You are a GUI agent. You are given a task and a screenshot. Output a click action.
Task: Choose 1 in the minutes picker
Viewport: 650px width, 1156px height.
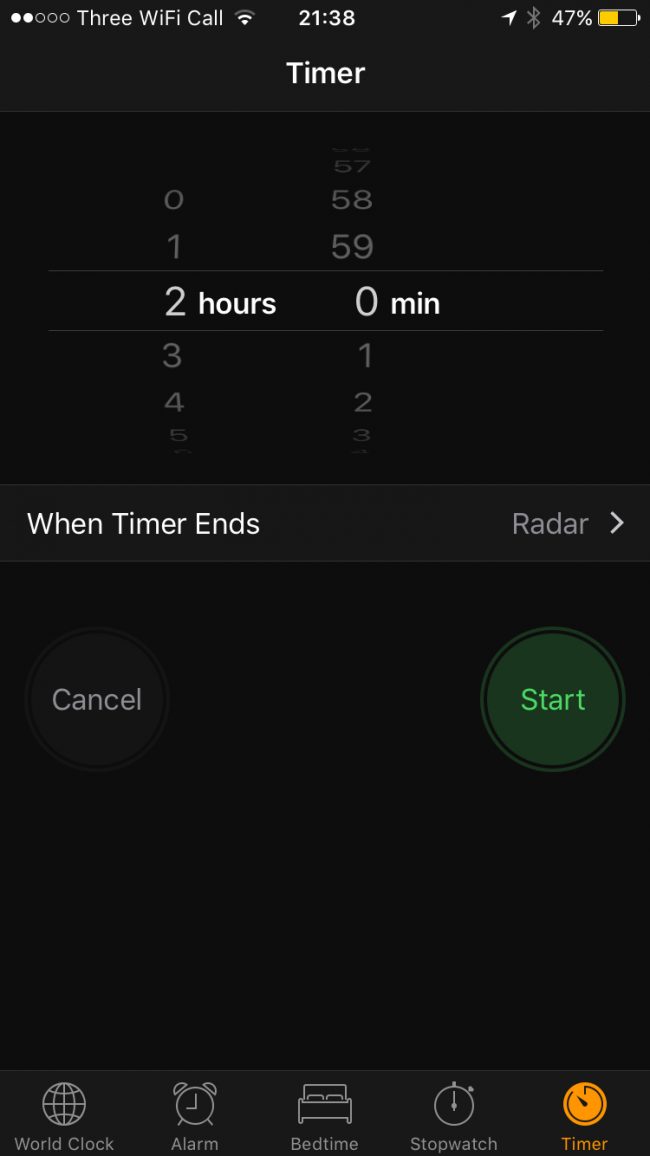click(x=366, y=356)
